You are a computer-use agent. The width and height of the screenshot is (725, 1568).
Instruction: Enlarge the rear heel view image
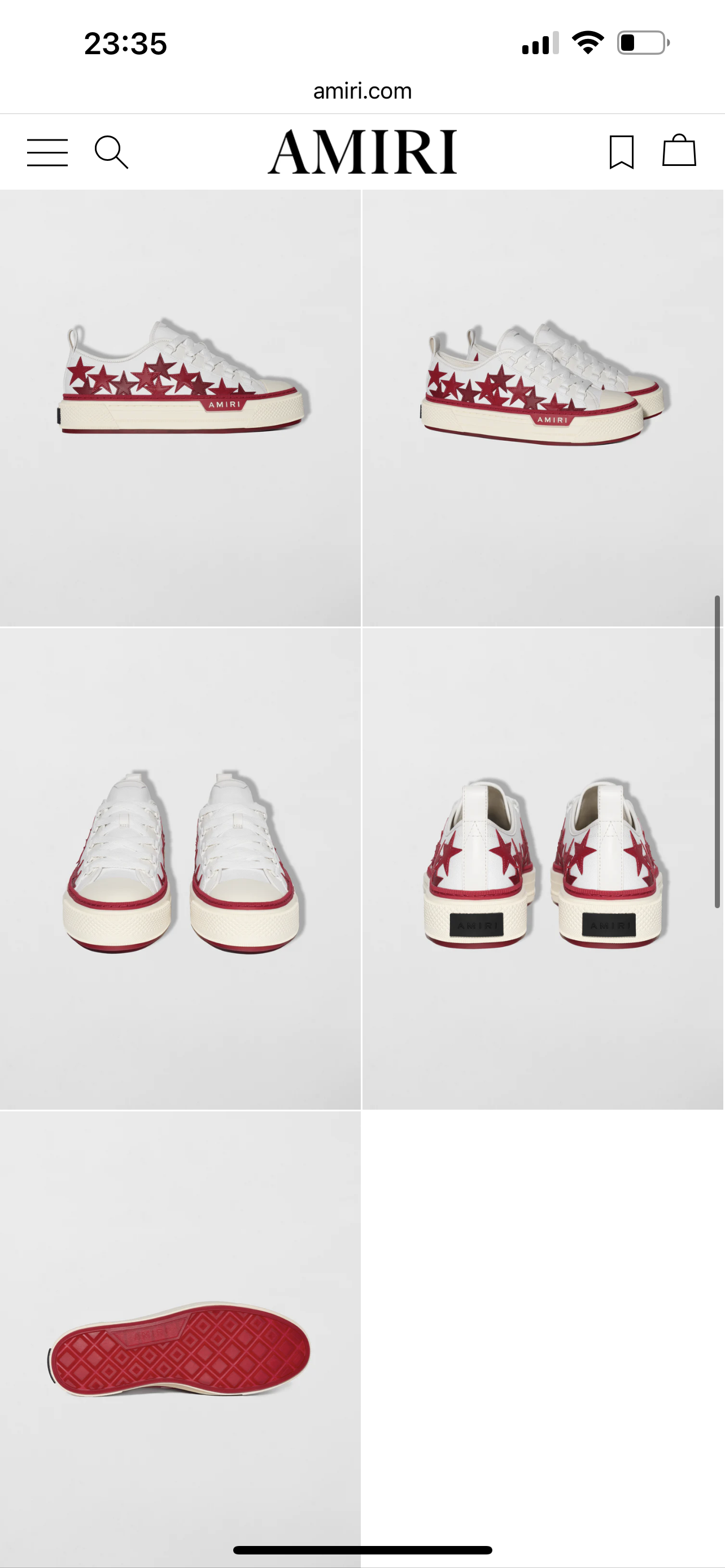pyautogui.click(x=543, y=869)
